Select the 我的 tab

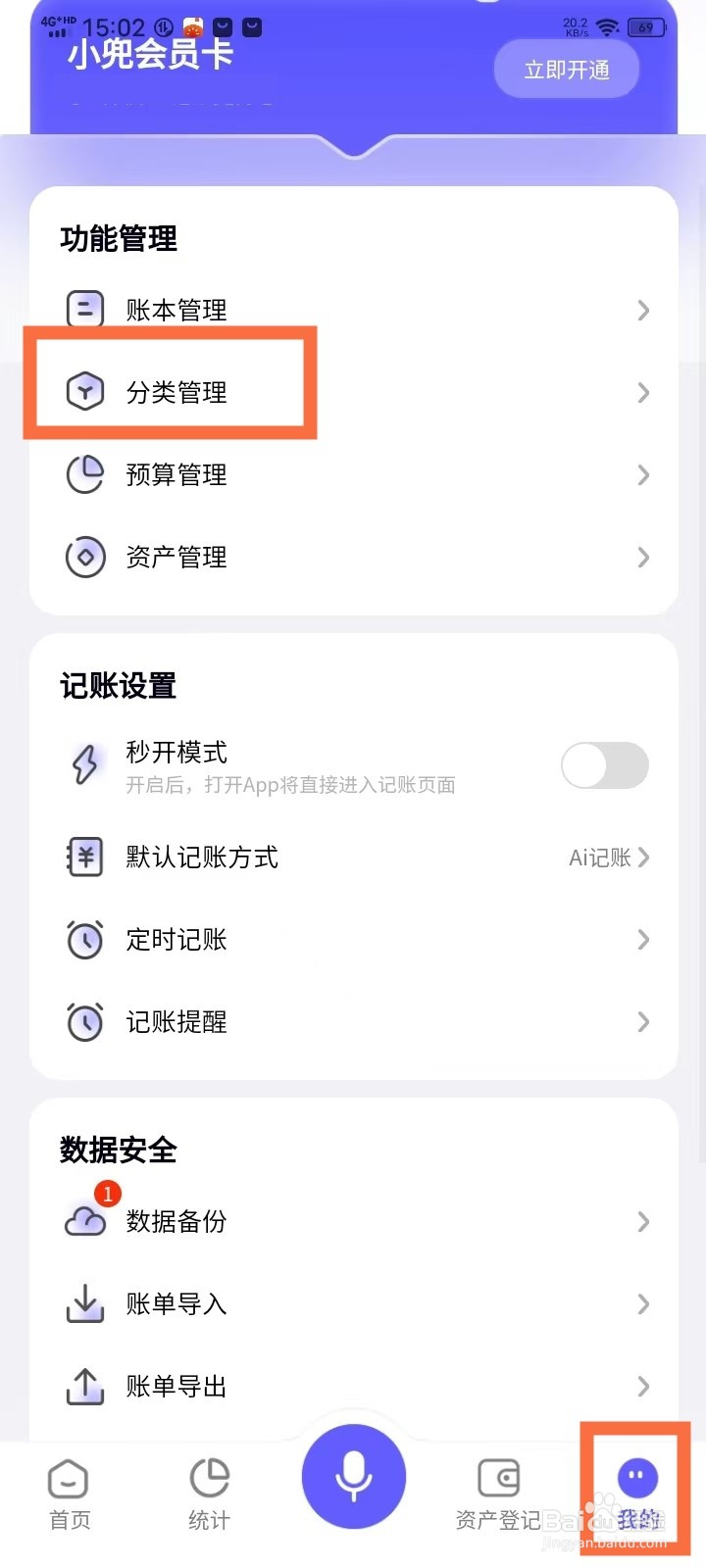coord(637,1492)
